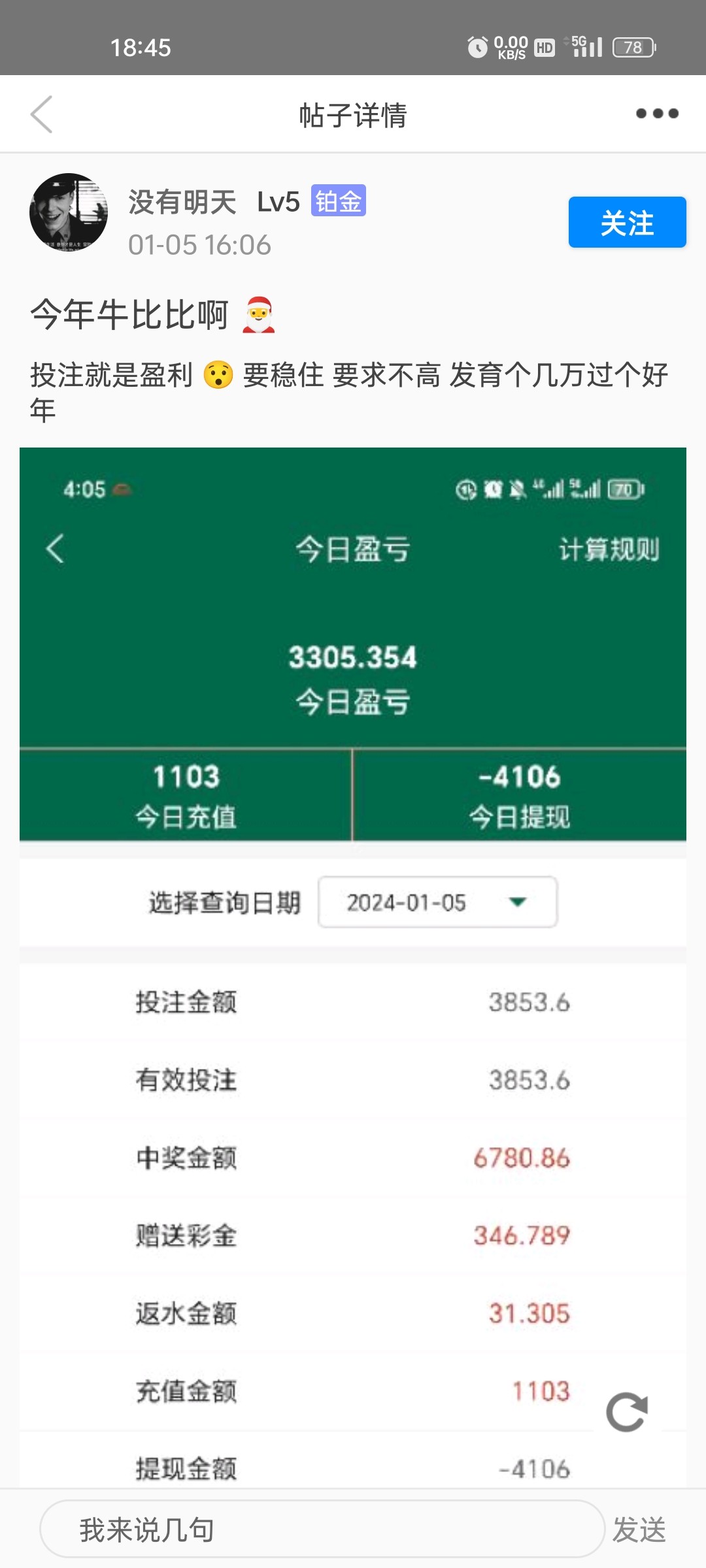Open the three-dot overflow menu
Viewport: 706px width, 1568px height.
tap(657, 114)
